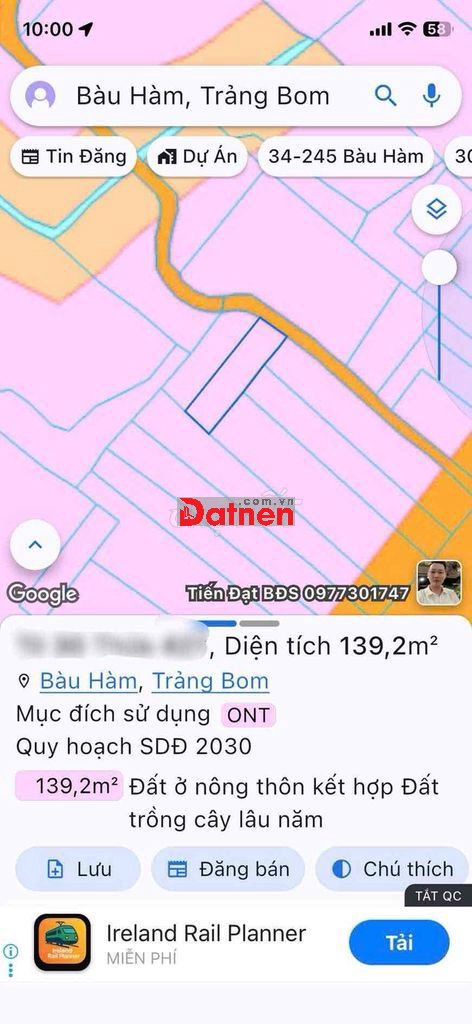Open the ad info icon
Image resolution: width=472 pixels, height=1024 pixels.
click(x=10, y=952)
